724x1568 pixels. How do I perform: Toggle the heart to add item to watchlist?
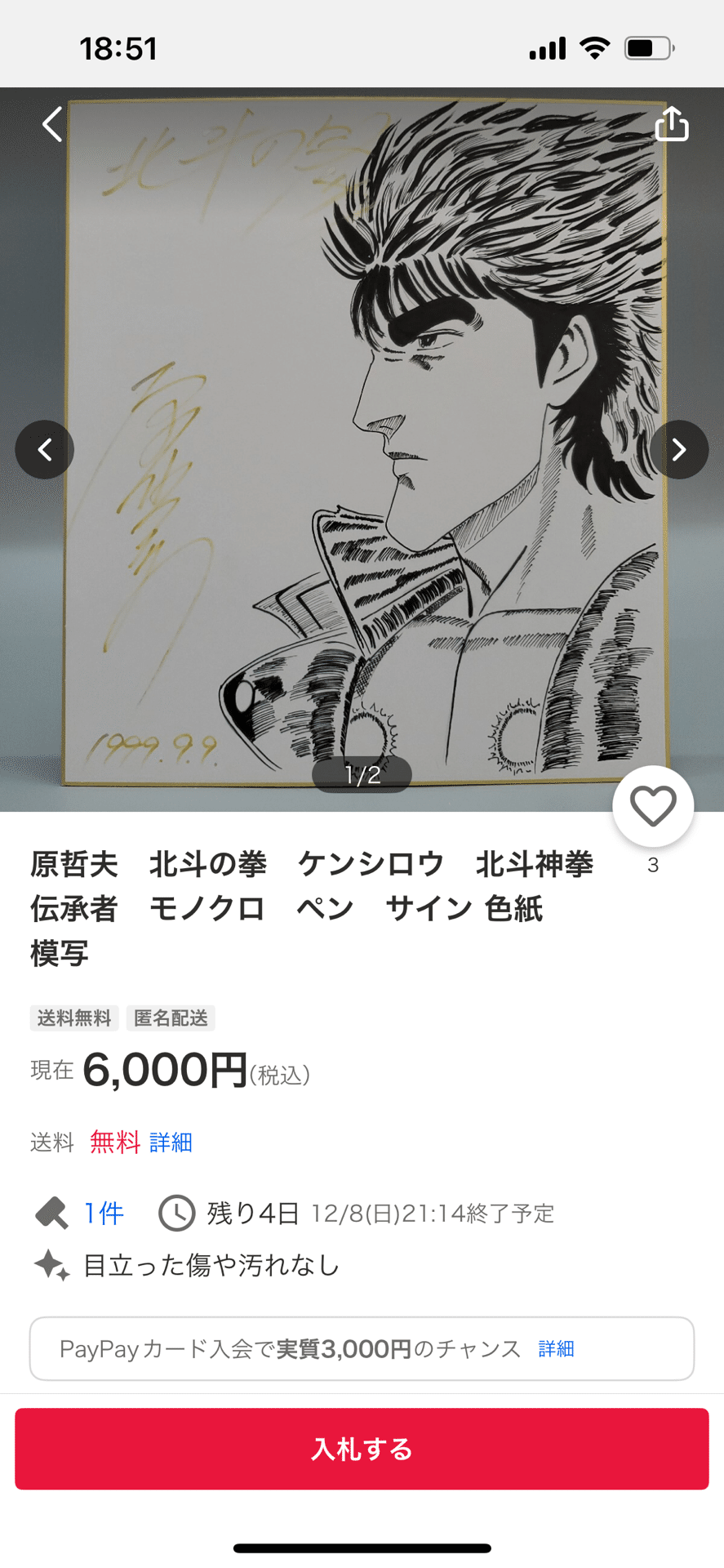653,804
